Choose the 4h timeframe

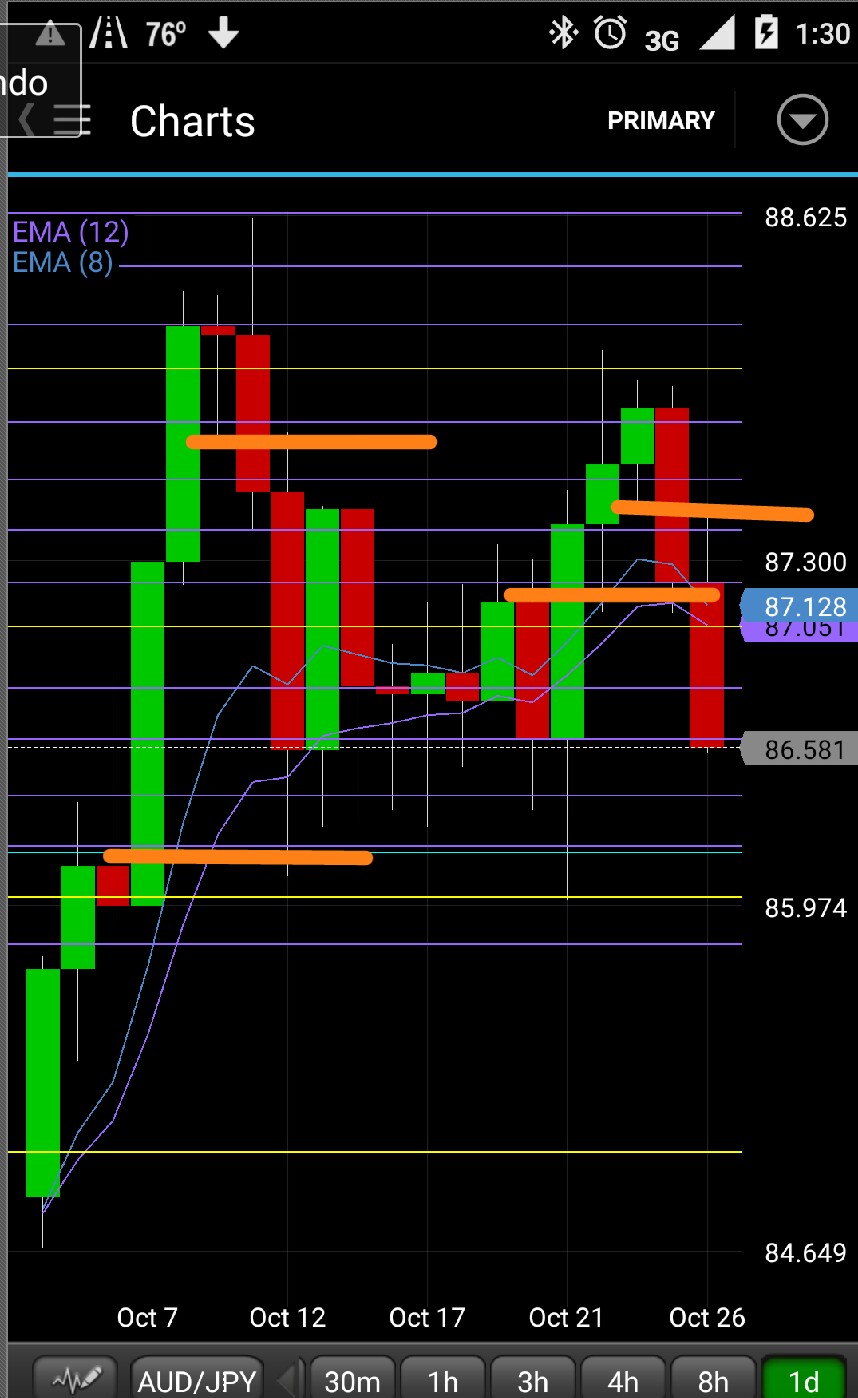click(x=622, y=1380)
